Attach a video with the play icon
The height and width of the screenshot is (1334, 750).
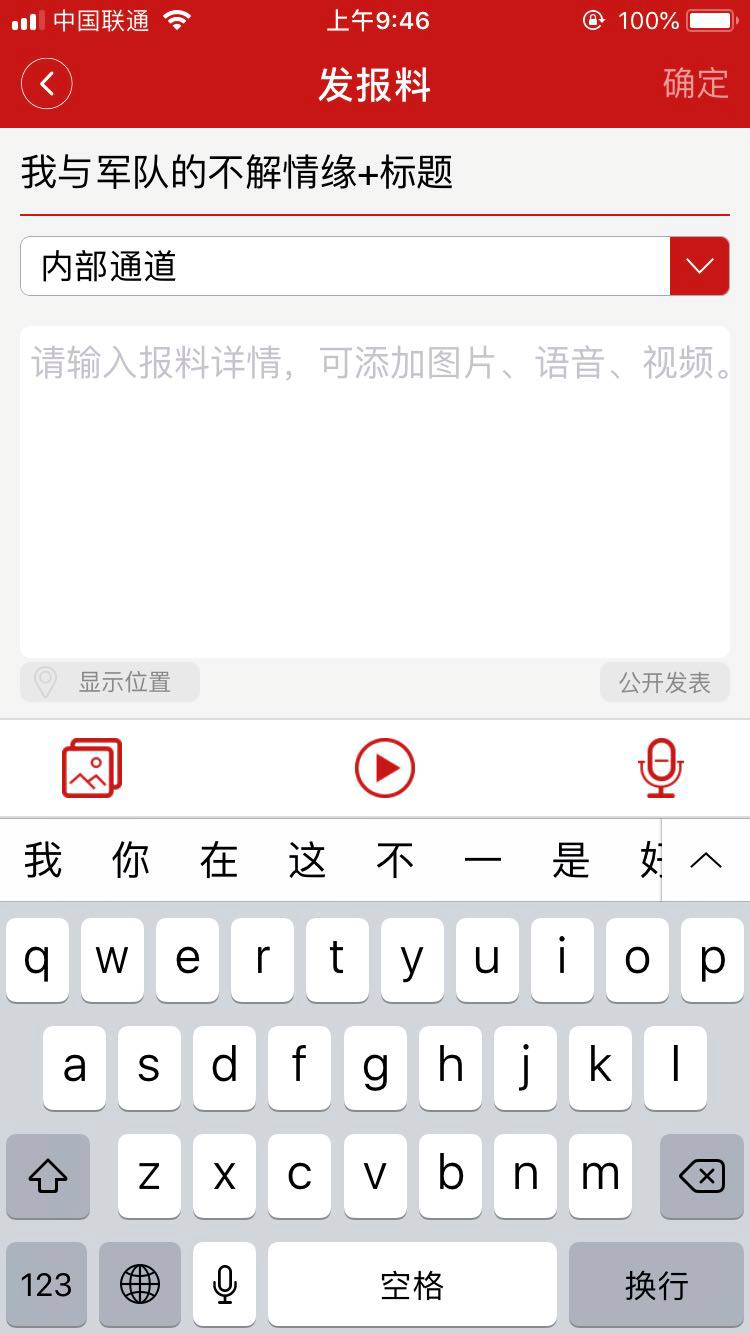[384, 768]
